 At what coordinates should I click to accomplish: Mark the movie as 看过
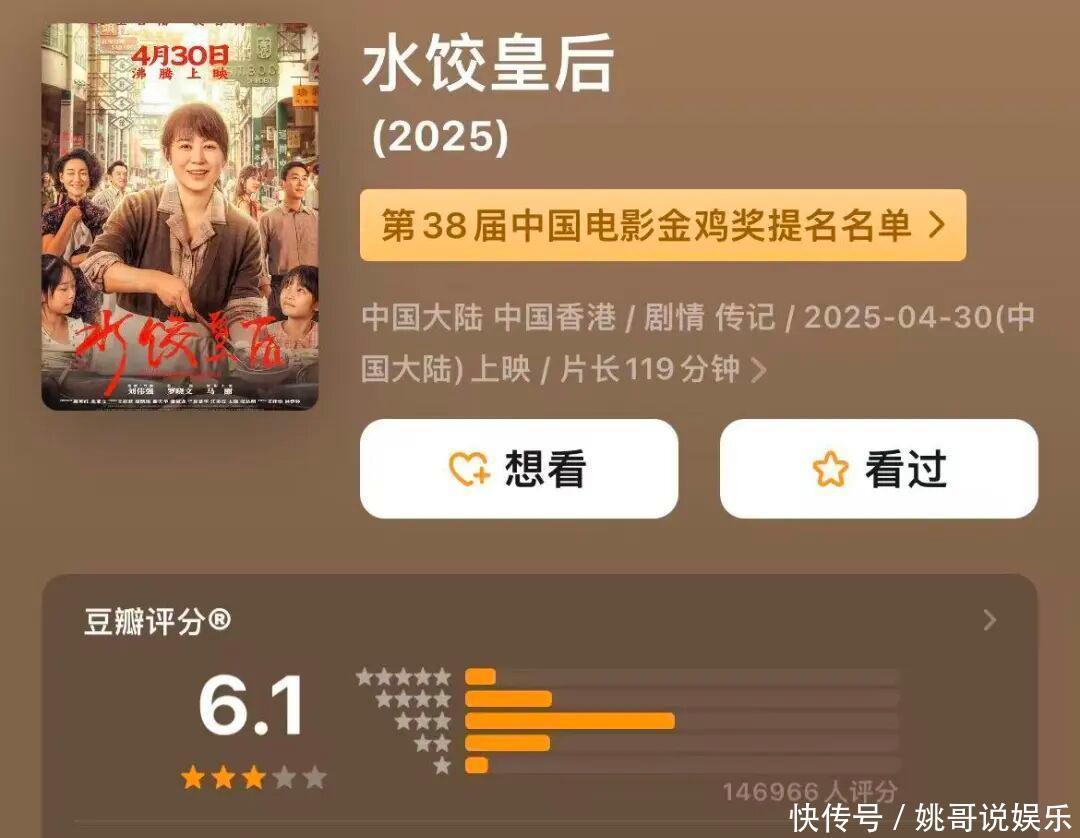[879, 469]
